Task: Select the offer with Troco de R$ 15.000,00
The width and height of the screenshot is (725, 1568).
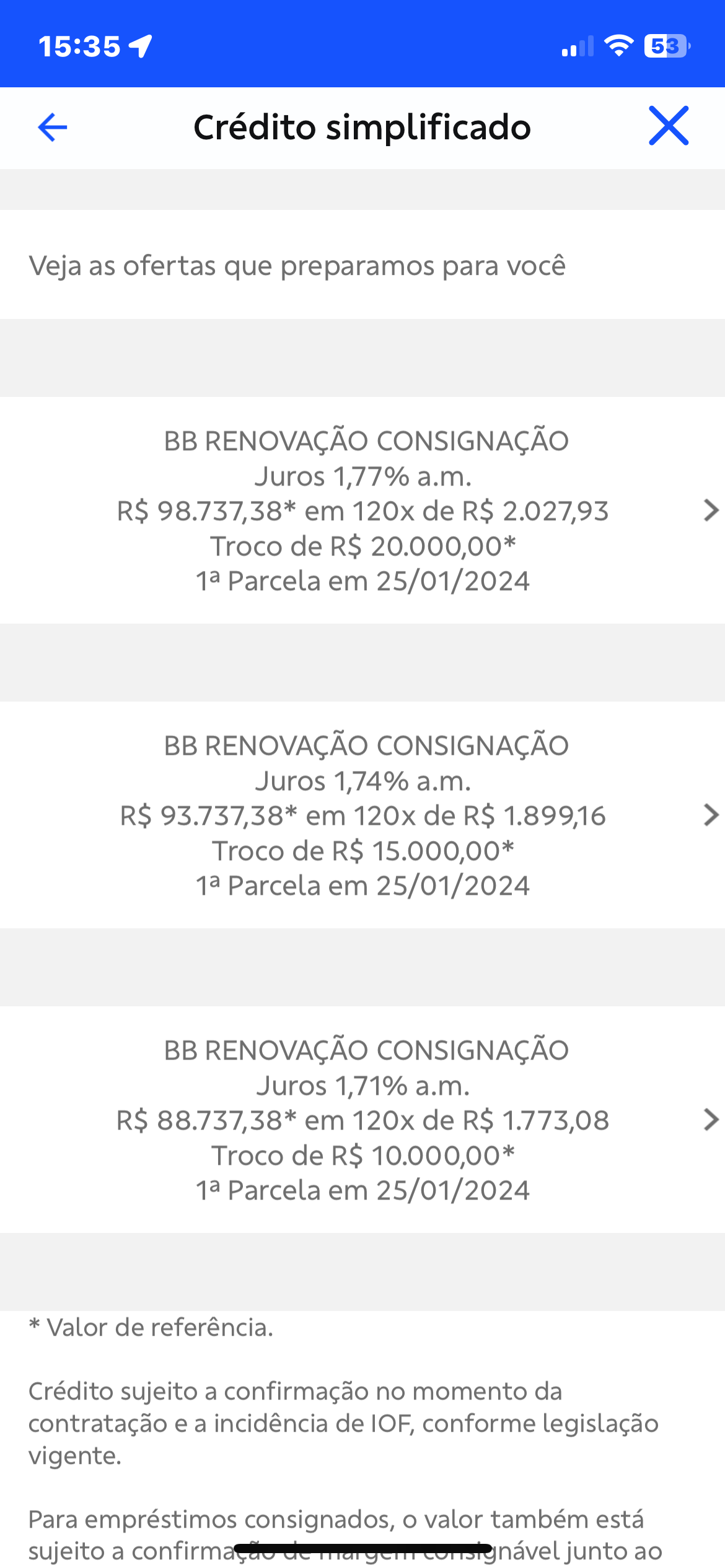Action: pyautogui.click(x=362, y=815)
